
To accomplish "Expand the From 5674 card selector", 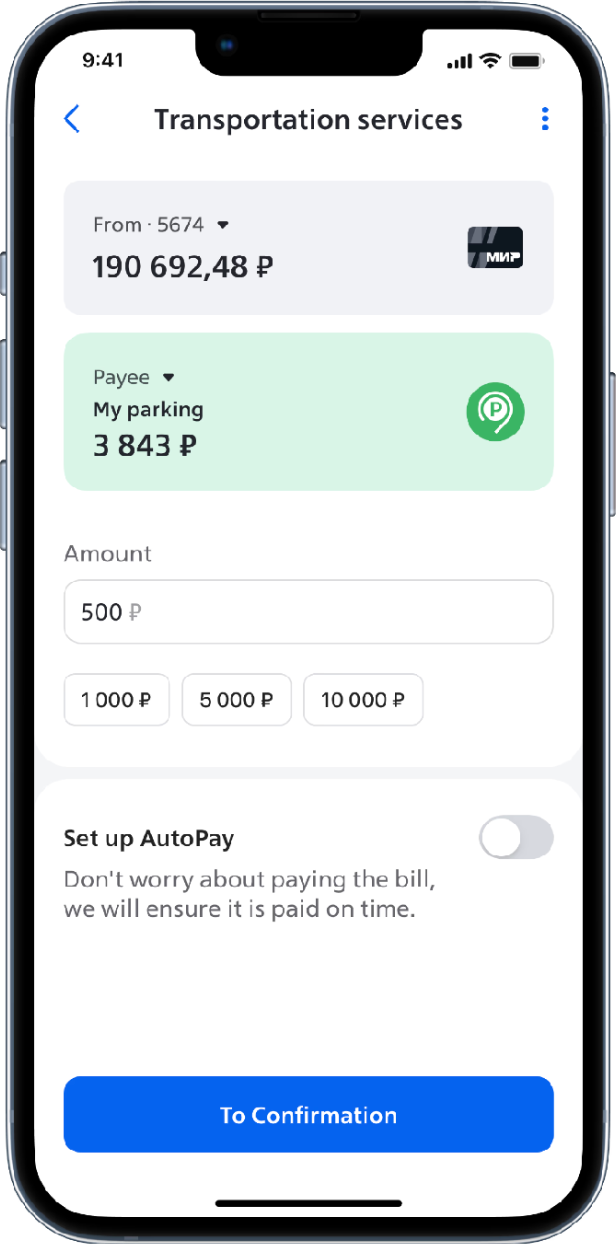I will click(x=223, y=225).
